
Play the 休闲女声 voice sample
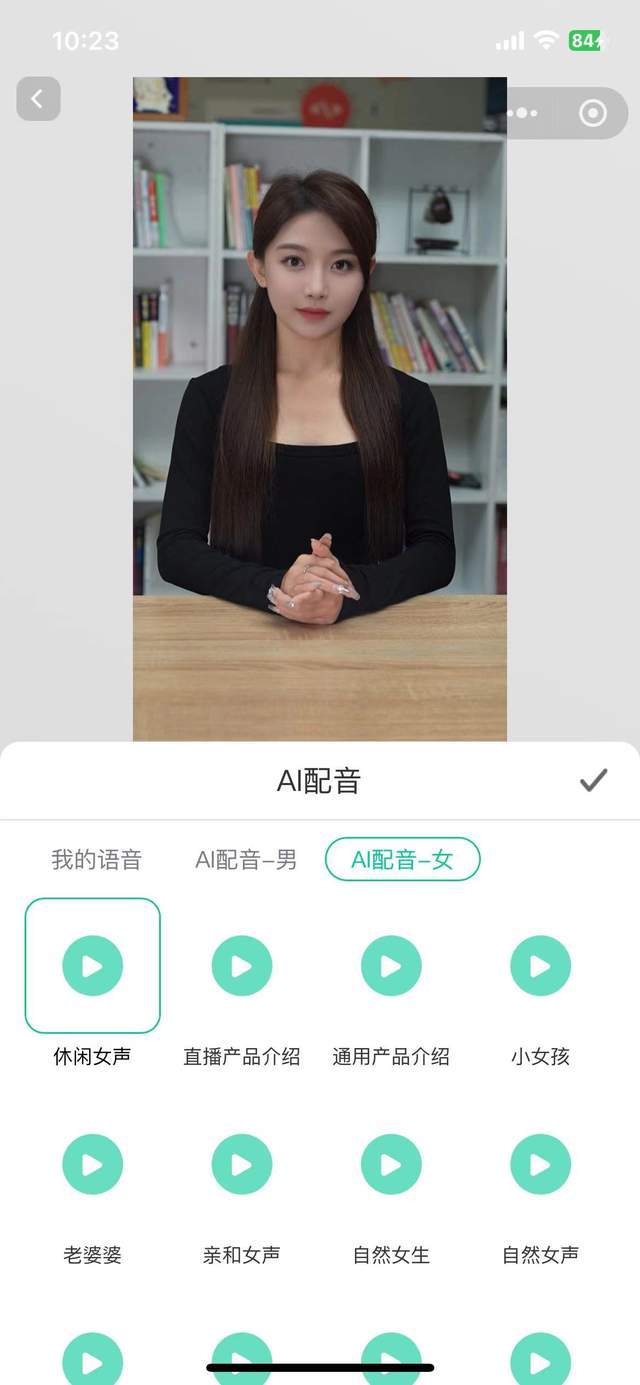tap(92, 966)
